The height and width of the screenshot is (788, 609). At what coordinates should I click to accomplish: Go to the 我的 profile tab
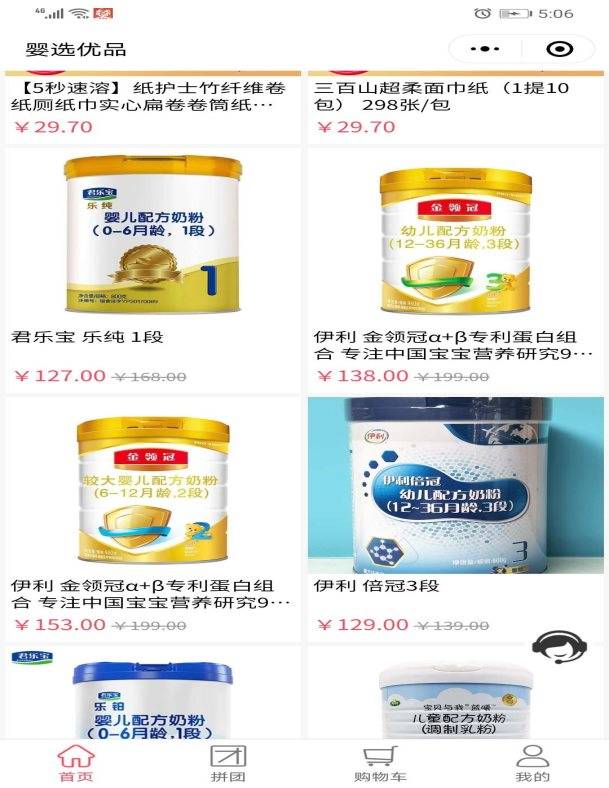pyautogui.click(x=532, y=763)
